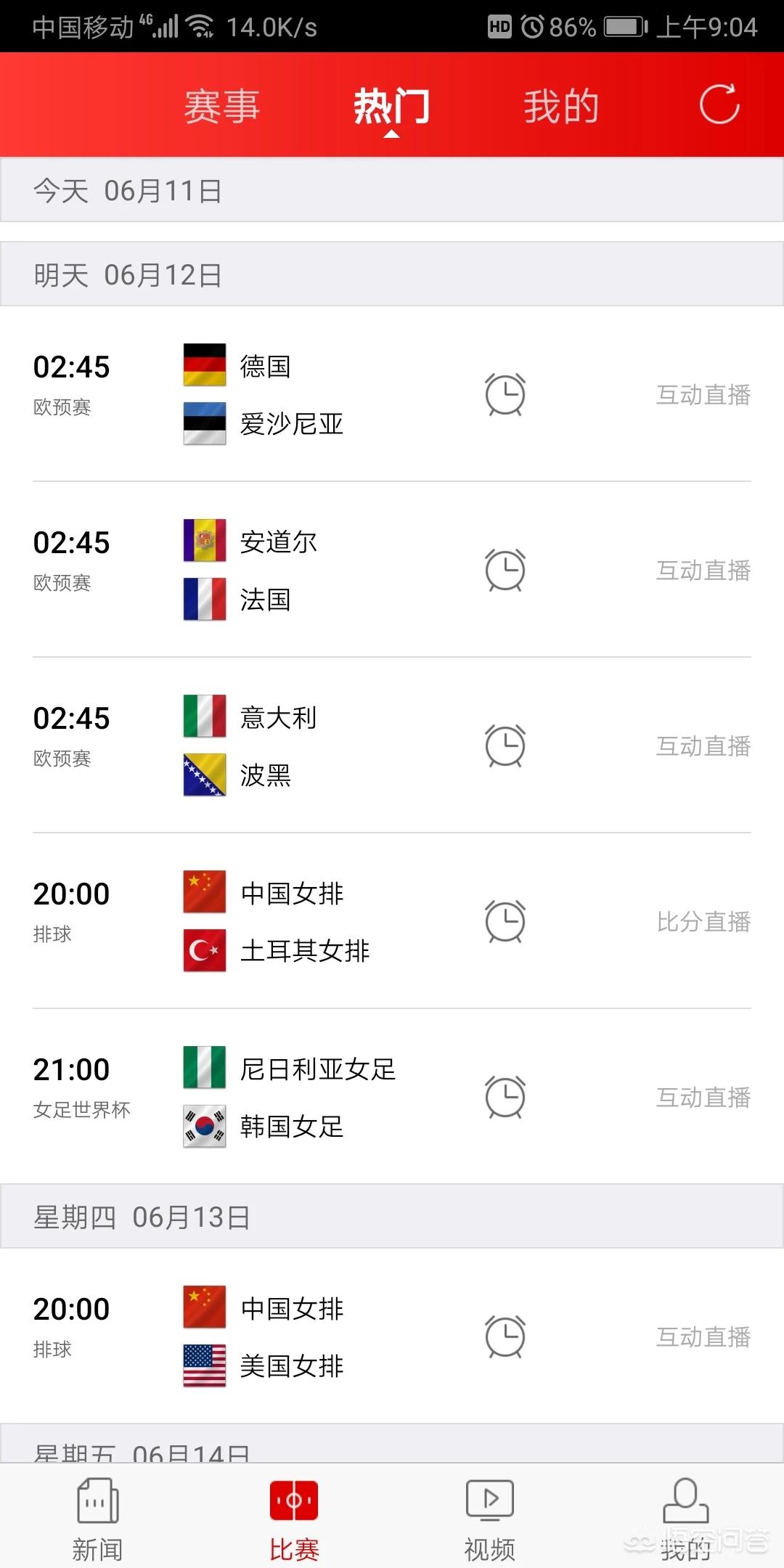
Task: View the 中国女排 vs 美国女排 match
Action: coord(290,1336)
